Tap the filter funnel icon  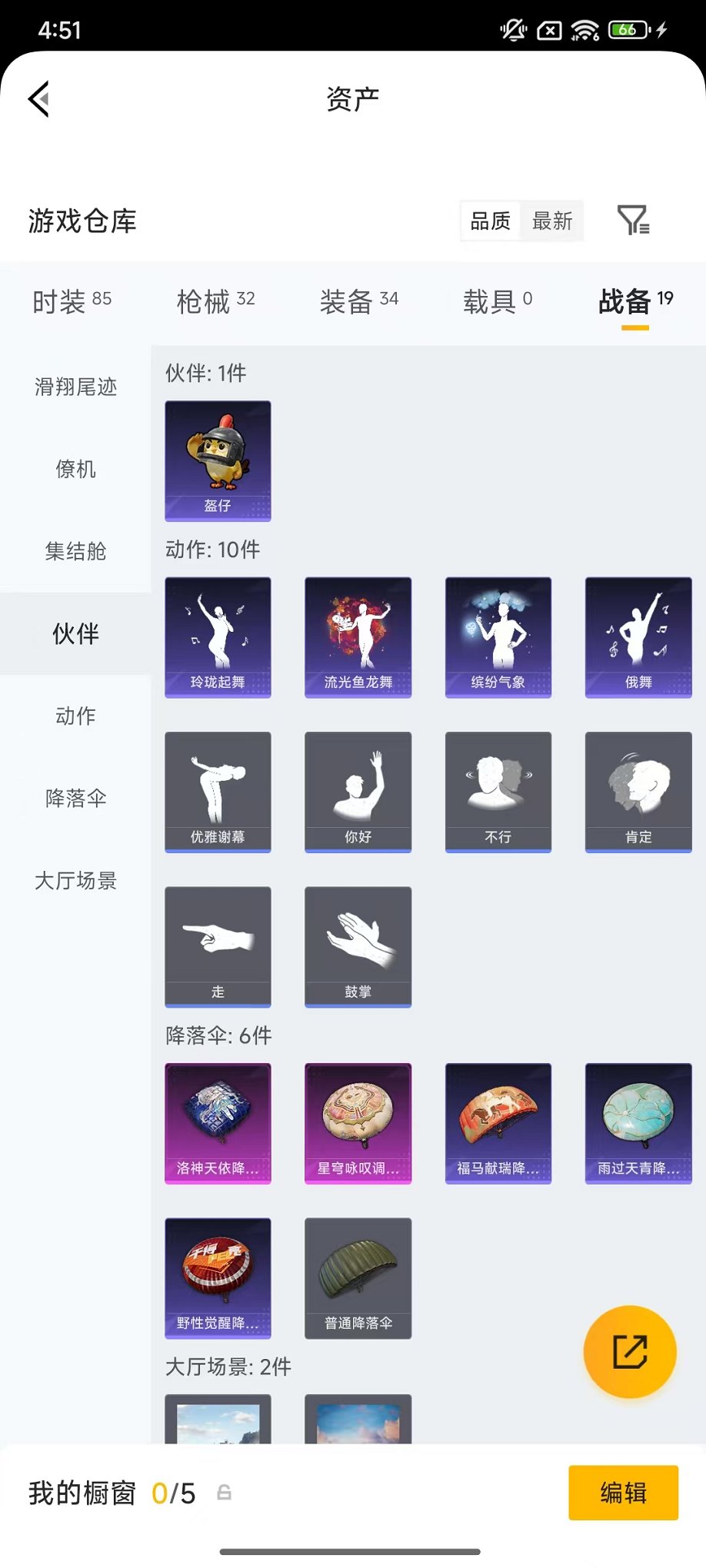[x=634, y=221]
